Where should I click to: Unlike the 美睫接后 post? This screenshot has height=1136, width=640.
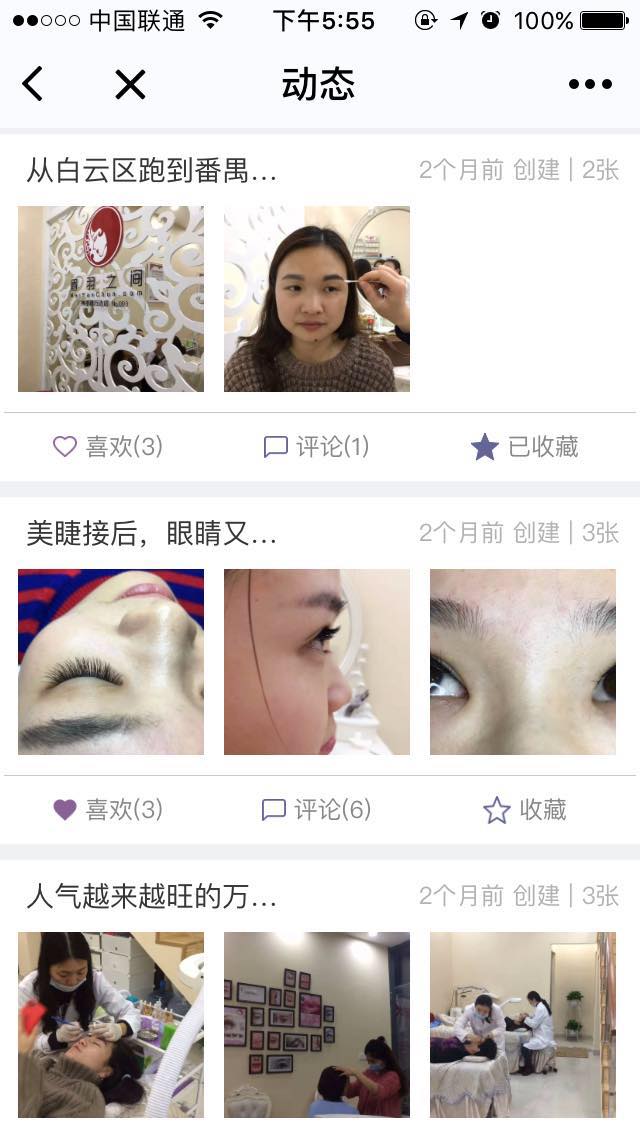coord(107,809)
